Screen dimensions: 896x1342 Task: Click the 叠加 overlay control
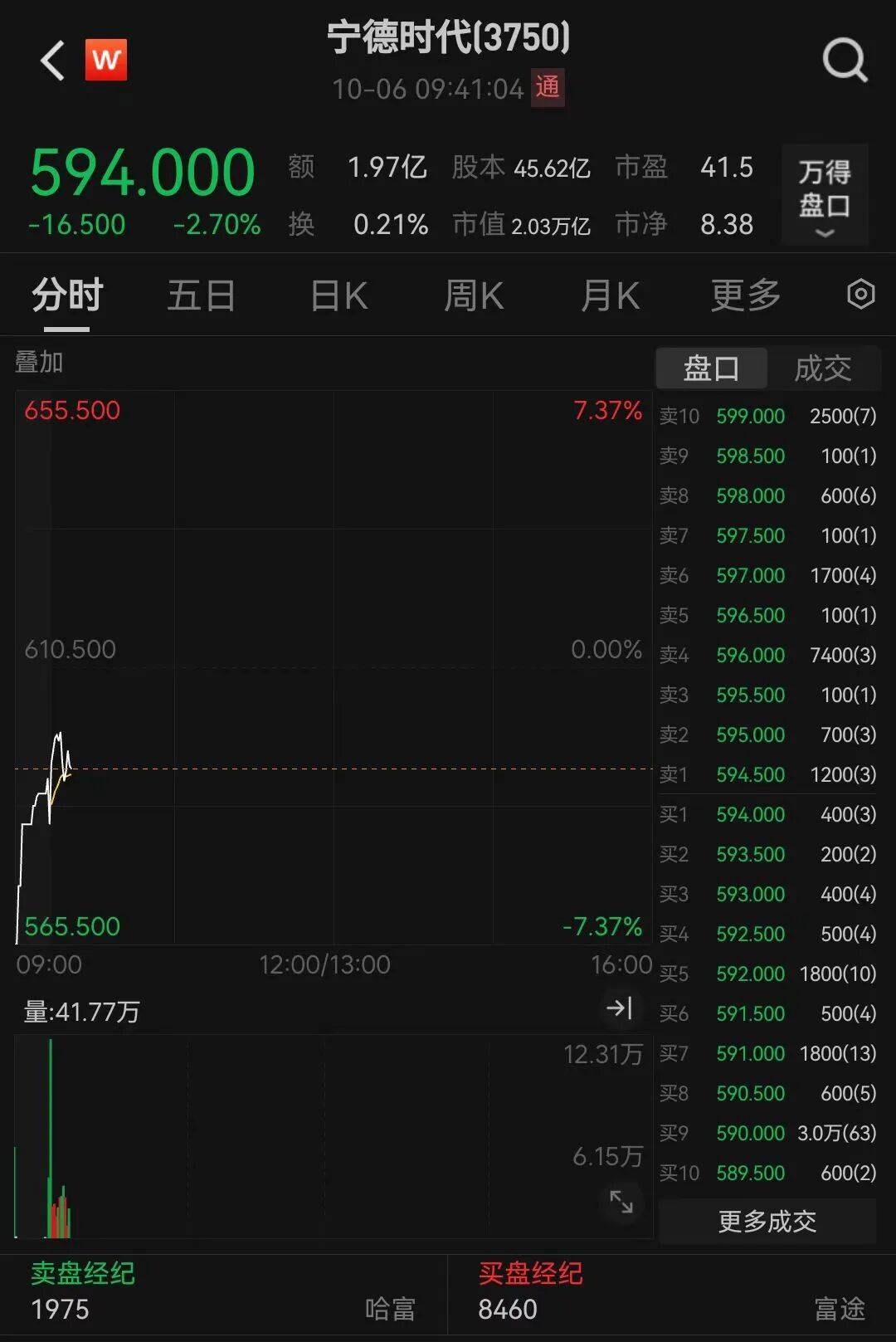click(x=39, y=362)
